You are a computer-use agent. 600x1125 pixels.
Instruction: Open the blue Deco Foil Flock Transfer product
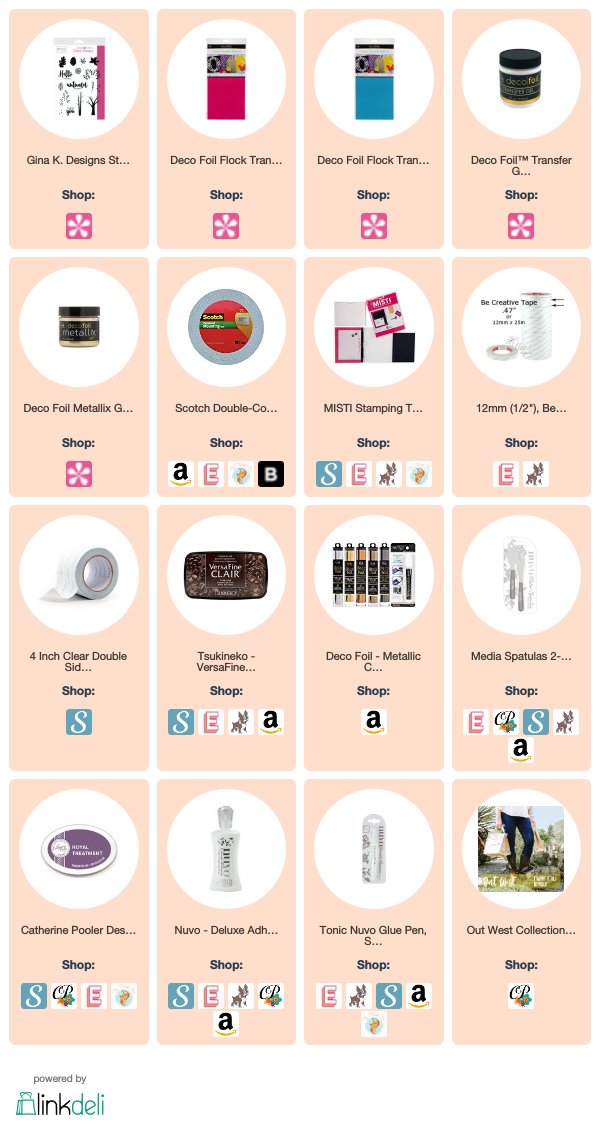[x=373, y=84]
